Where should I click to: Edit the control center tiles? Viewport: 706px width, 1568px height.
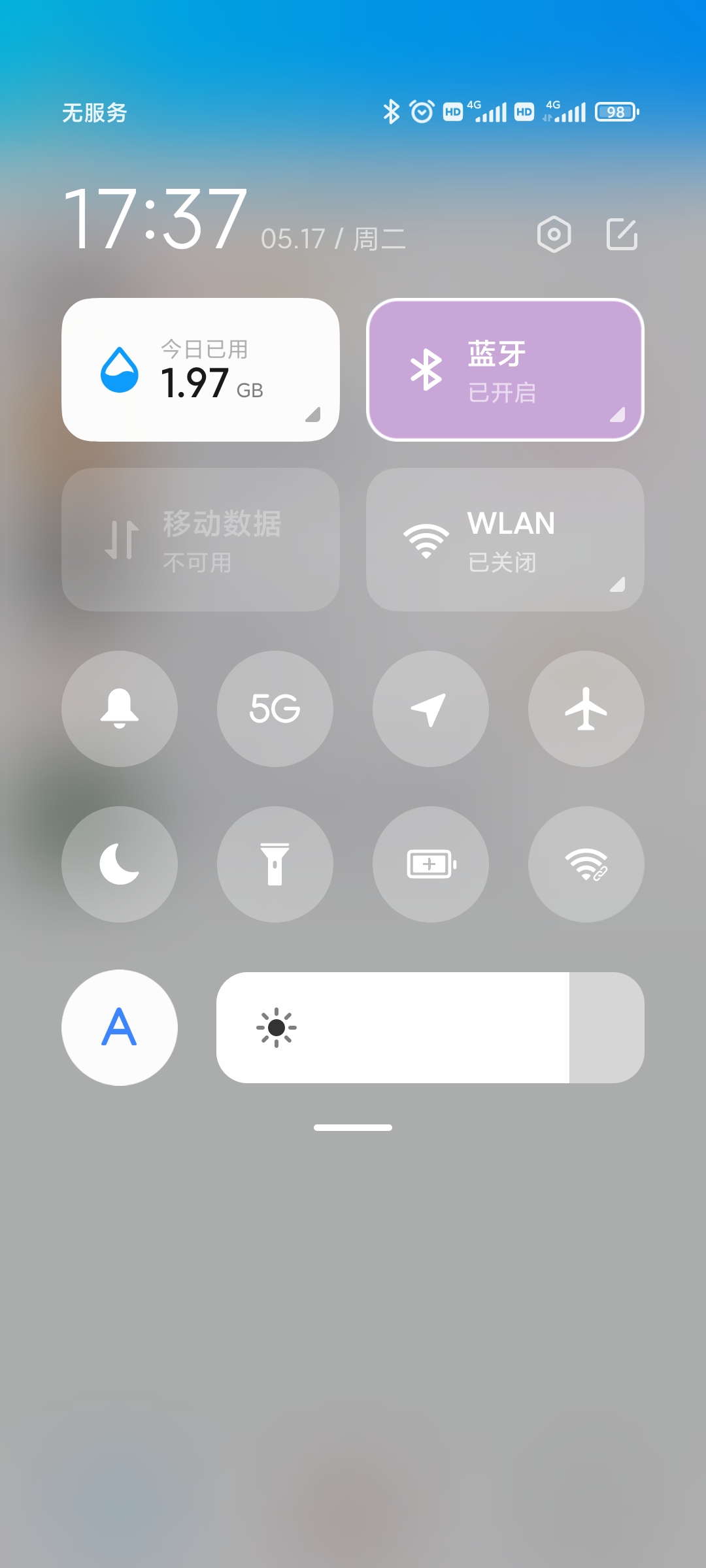click(x=622, y=235)
